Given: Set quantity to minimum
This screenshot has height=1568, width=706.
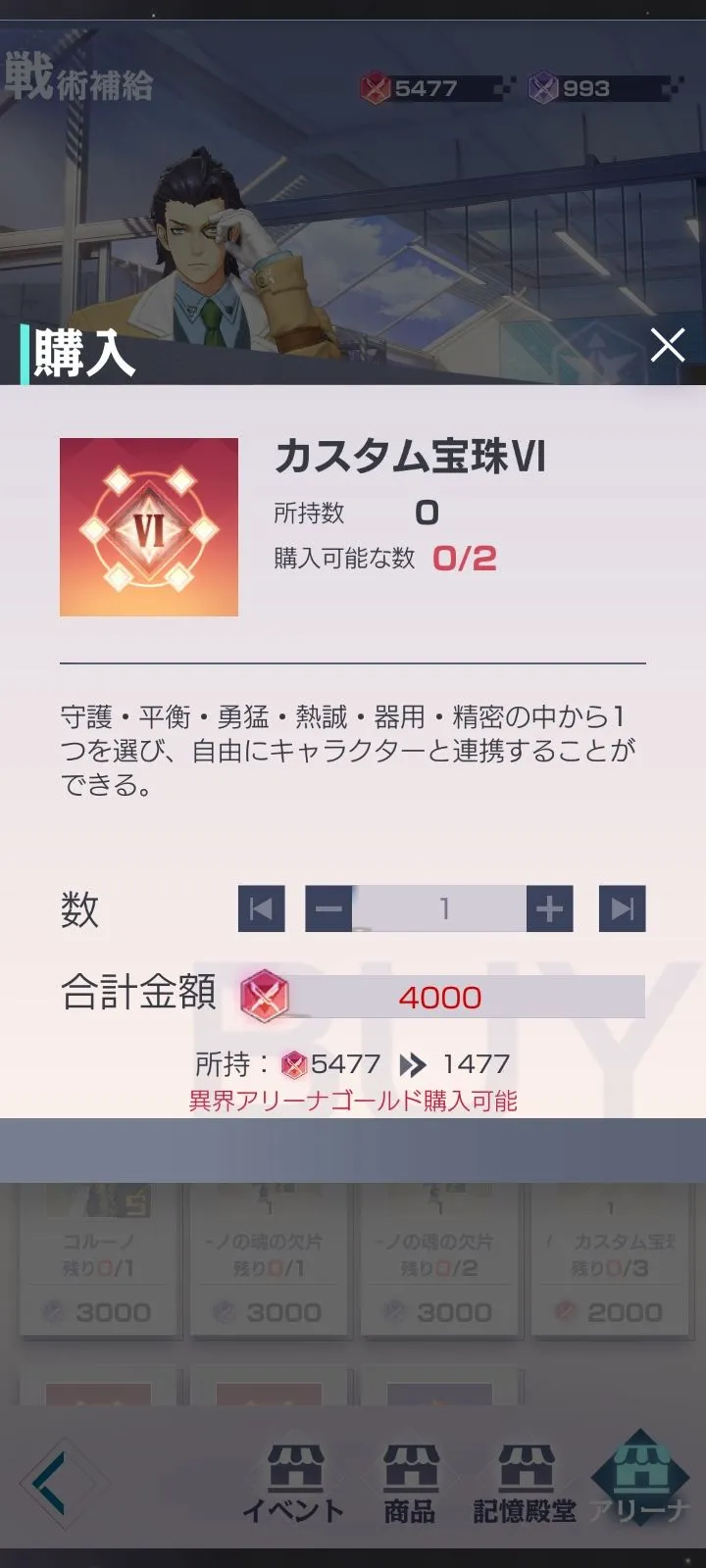Looking at the screenshot, I should click(262, 908).
